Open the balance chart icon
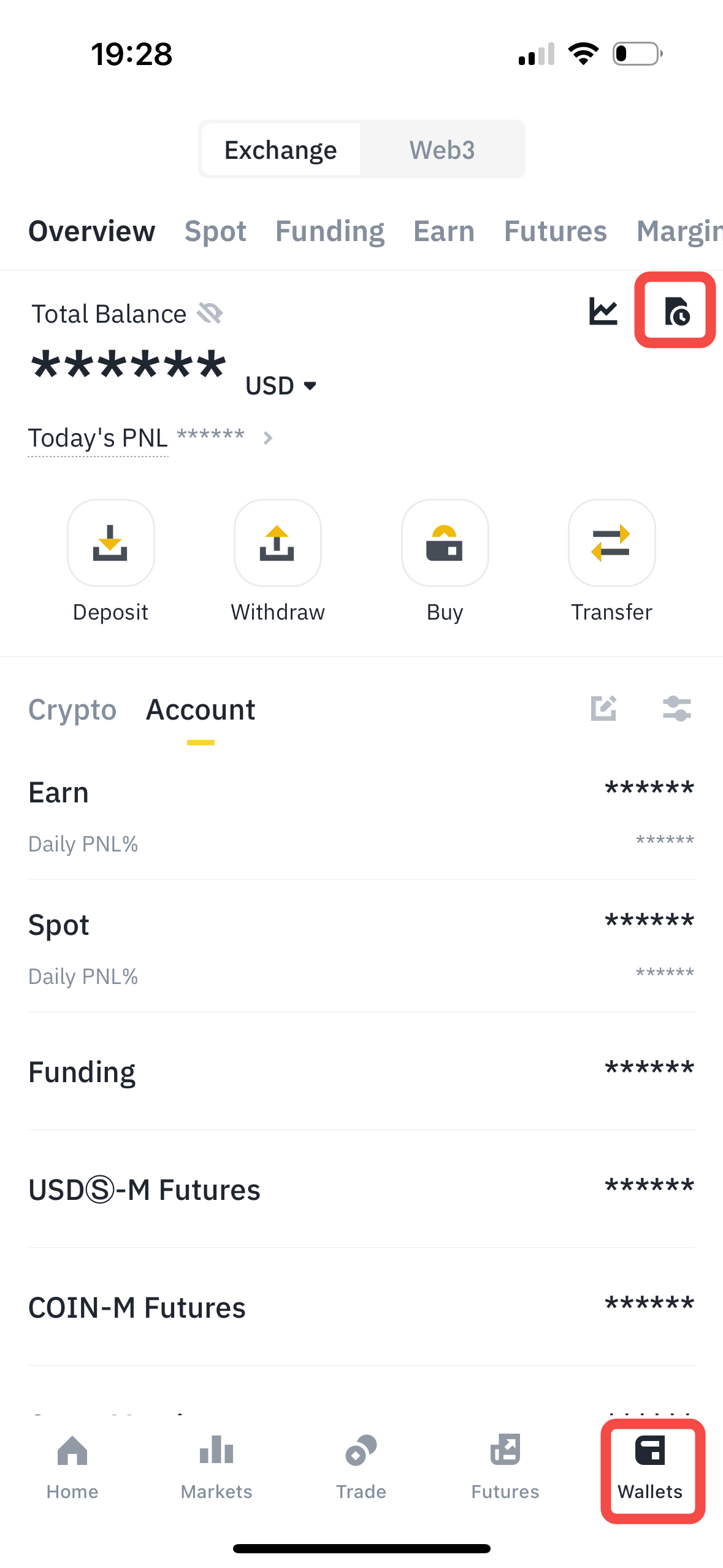This screenshot has height=1568, width=723. 603,311
